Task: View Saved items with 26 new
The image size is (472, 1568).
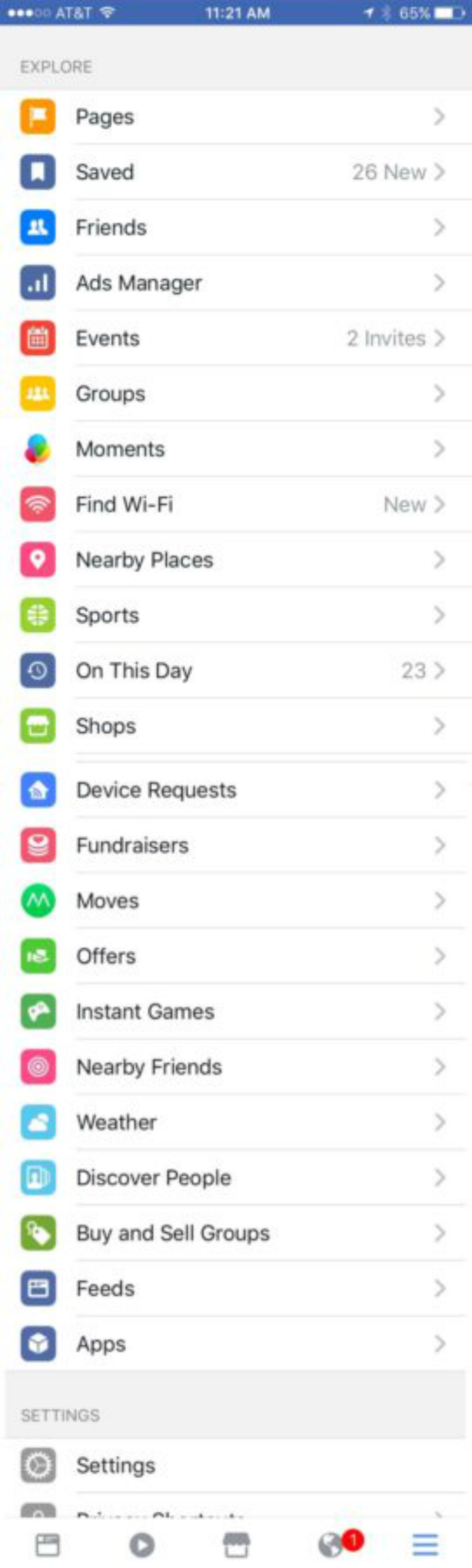Action: (x=236, y=172)
